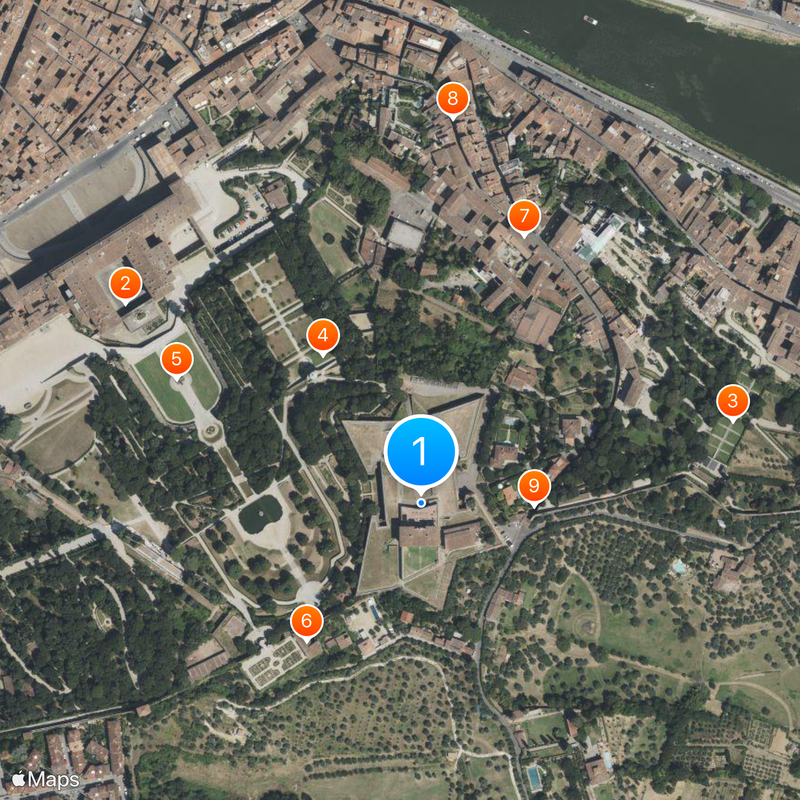Open the orange pin labeled 9
This screenshot has height=800, width=800.
tap(534, 486)
